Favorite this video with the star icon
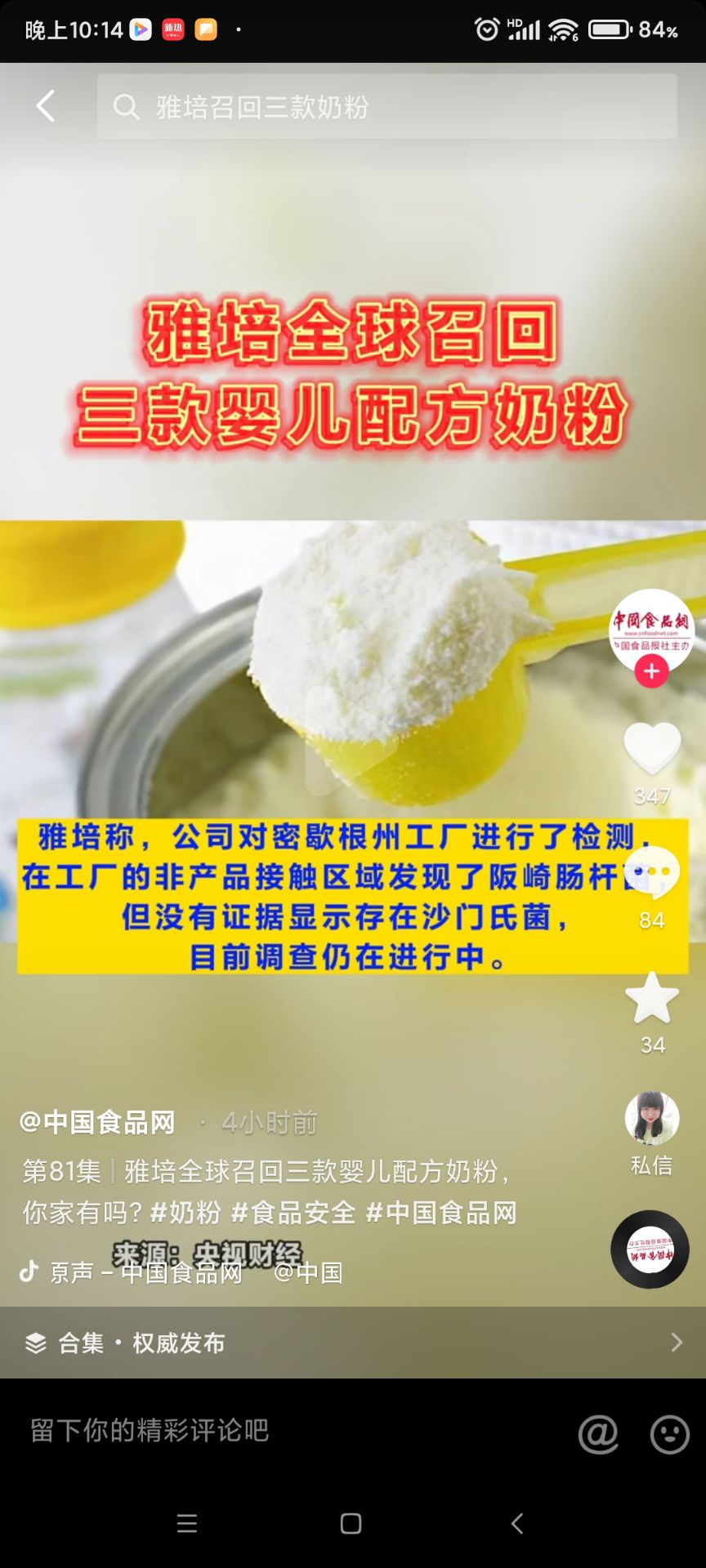Screen dimensions: 706x1568 pos(651,998)
